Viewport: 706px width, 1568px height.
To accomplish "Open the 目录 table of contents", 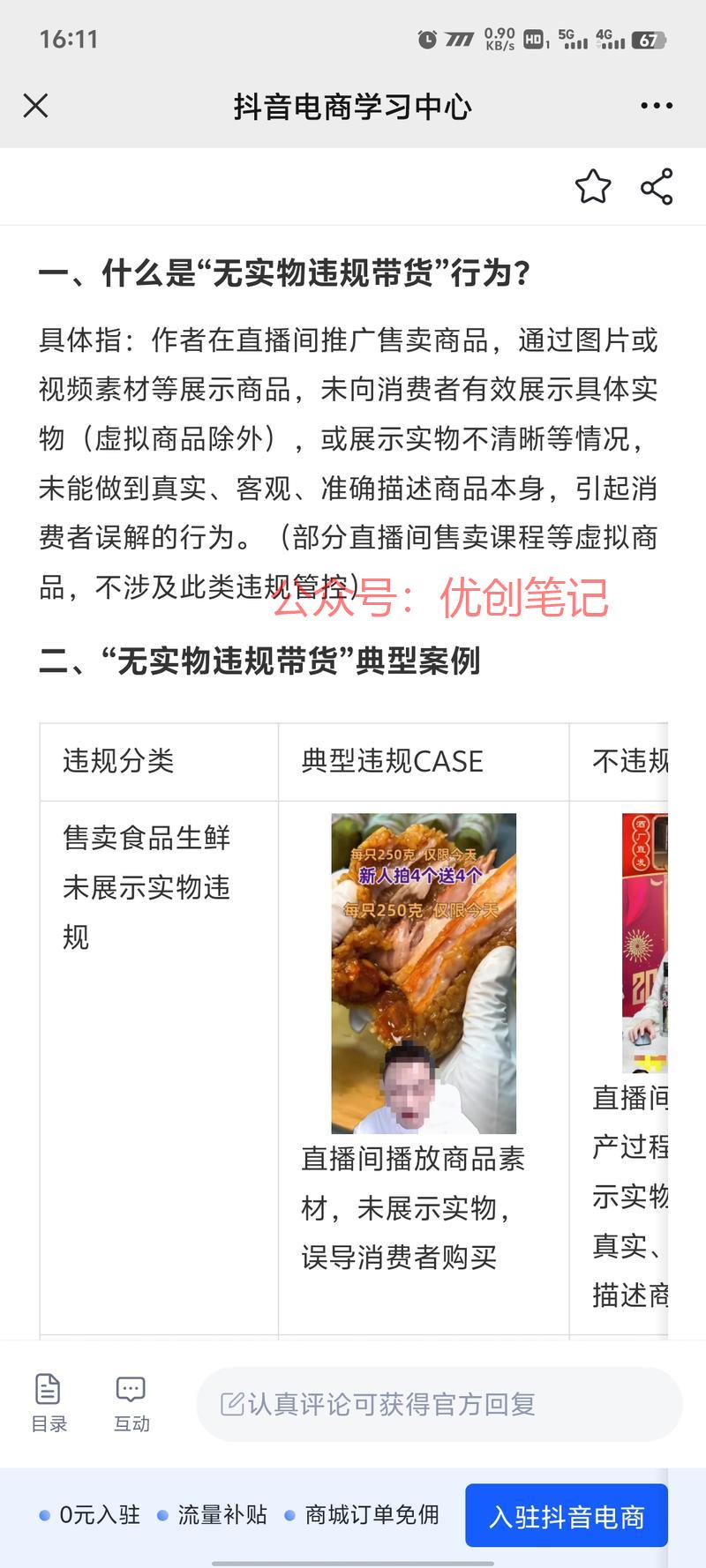I will [49, 1402].
